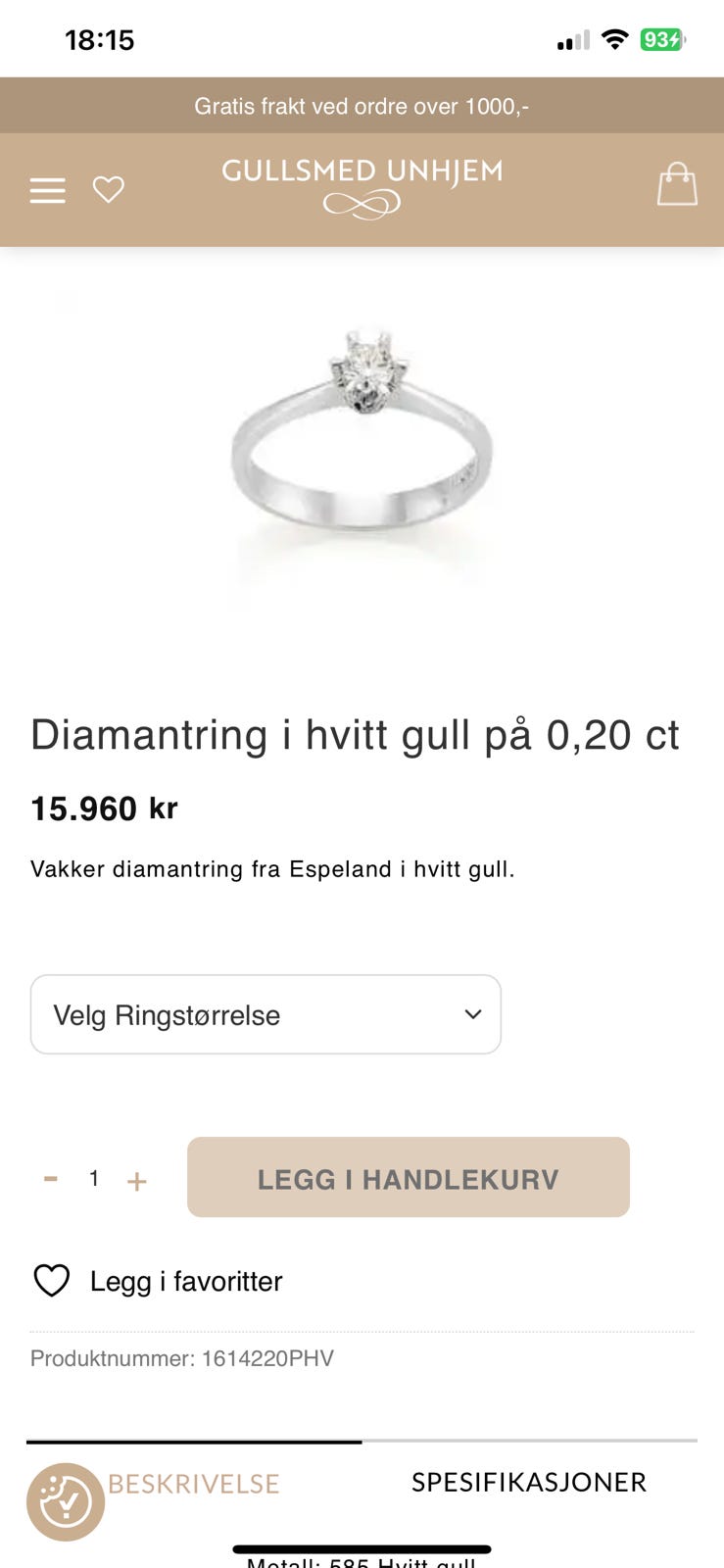Switch to the Spesifikasjoner tab
Screen dimensions: 724x1568
click(529, 1482)
